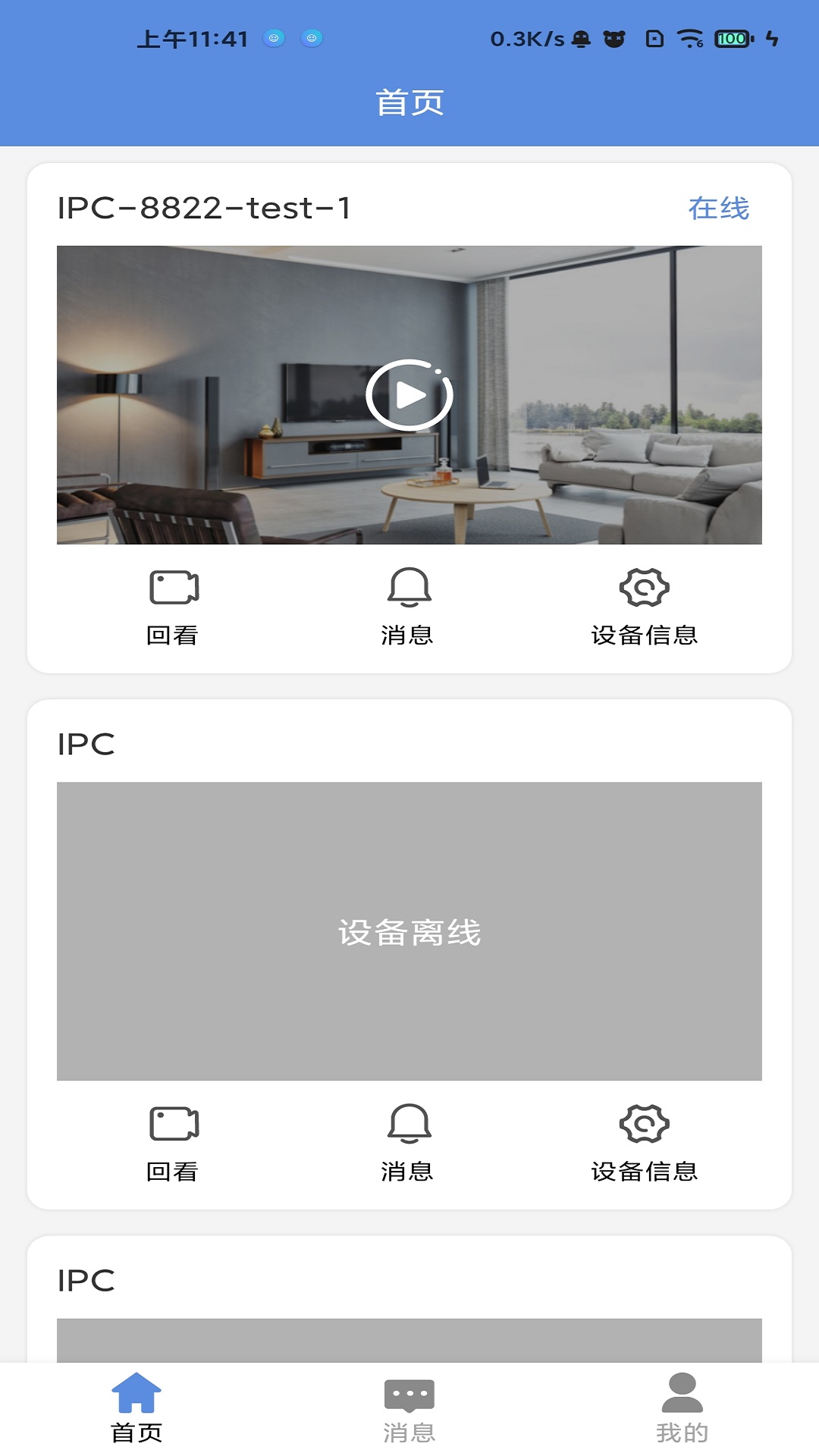Select the 回看 camera icon for IPC-8822-test-1
The width and height of the screenshot is (819, 1456).
click(173, 588)
